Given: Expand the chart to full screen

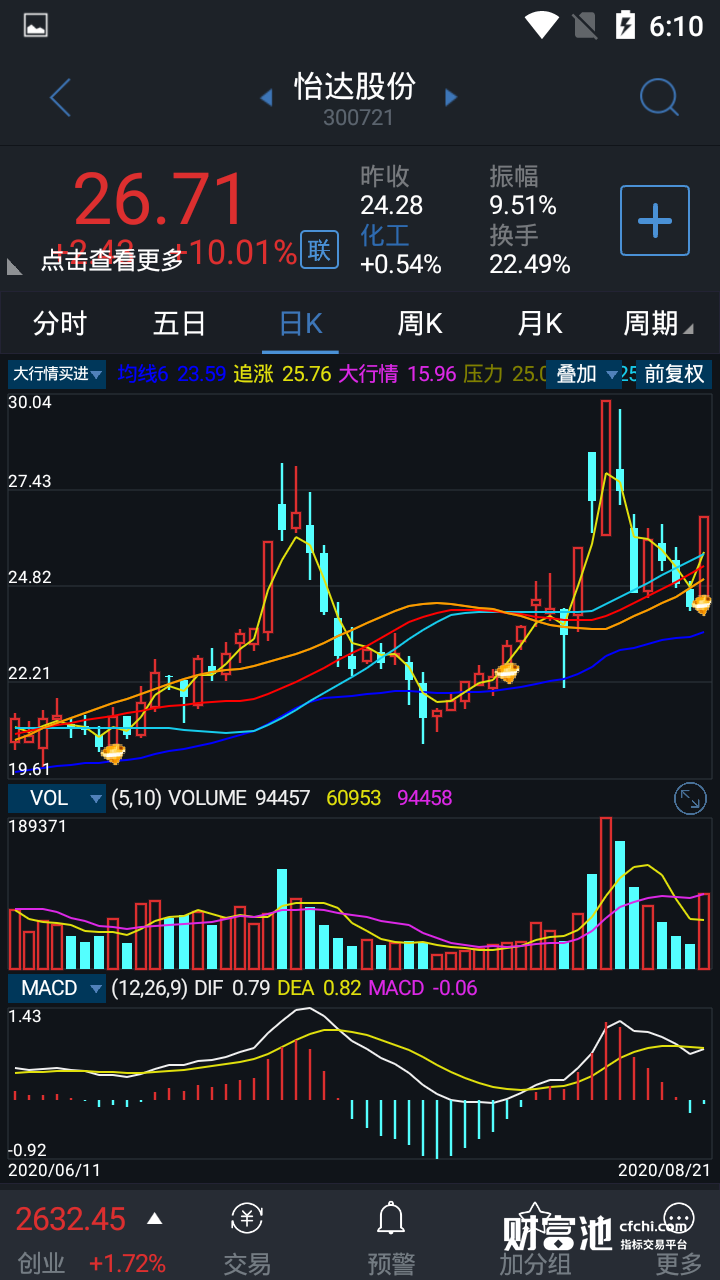Looking at the screenshot, I should 690,798.
